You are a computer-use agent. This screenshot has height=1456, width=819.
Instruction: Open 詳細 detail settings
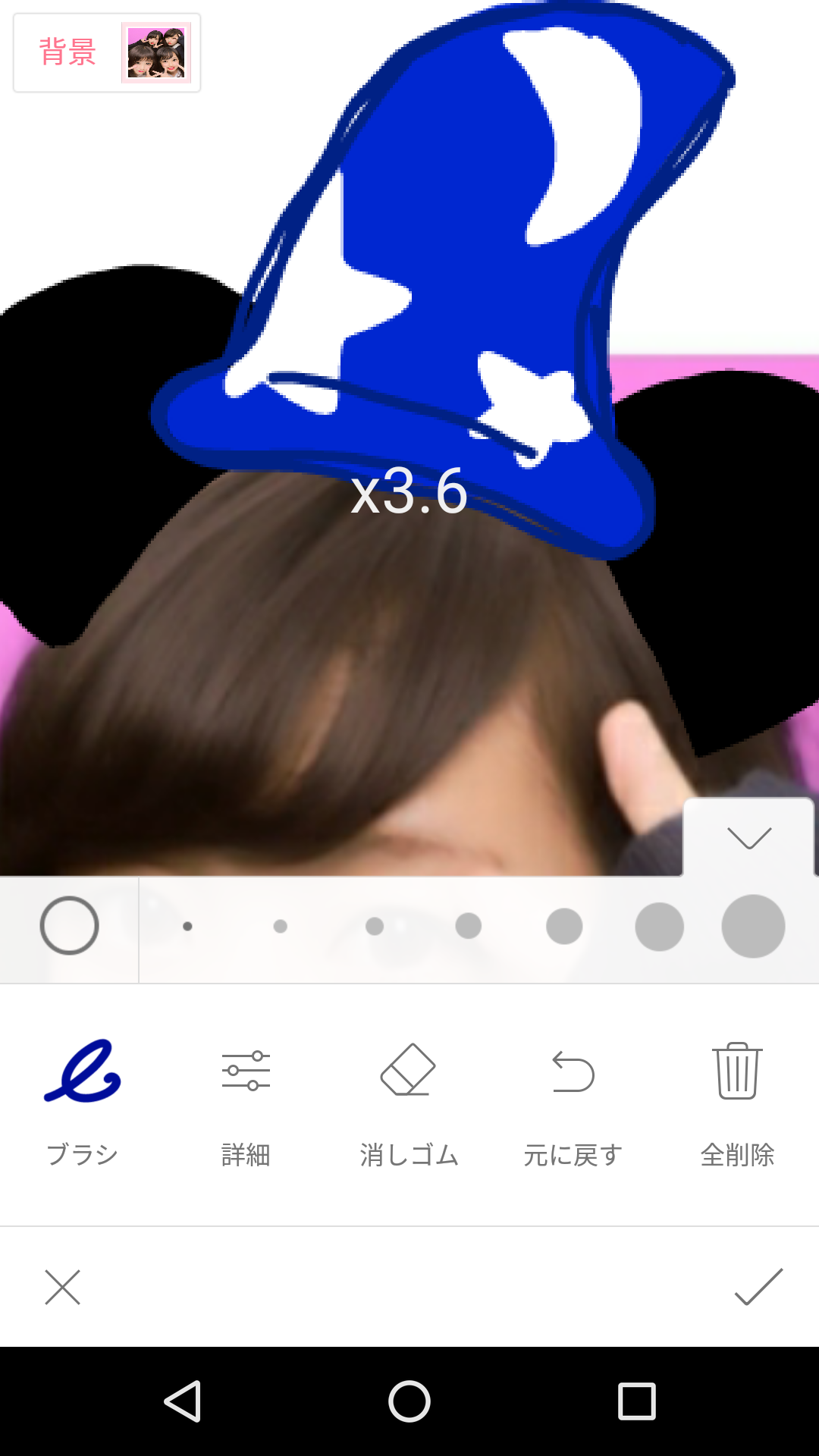[246, 1100]
